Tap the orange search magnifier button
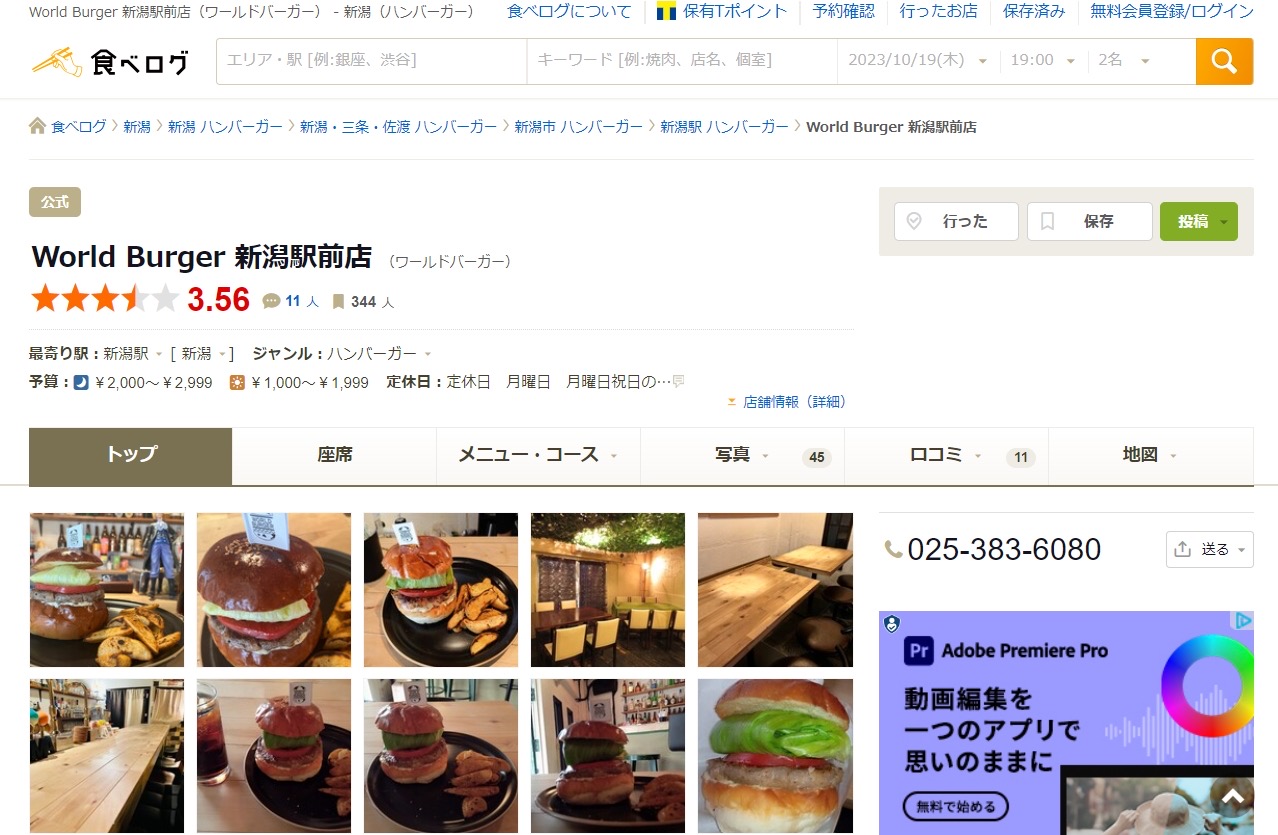The width and height of the screenshot is (1278, 835). coord(1224,61)
